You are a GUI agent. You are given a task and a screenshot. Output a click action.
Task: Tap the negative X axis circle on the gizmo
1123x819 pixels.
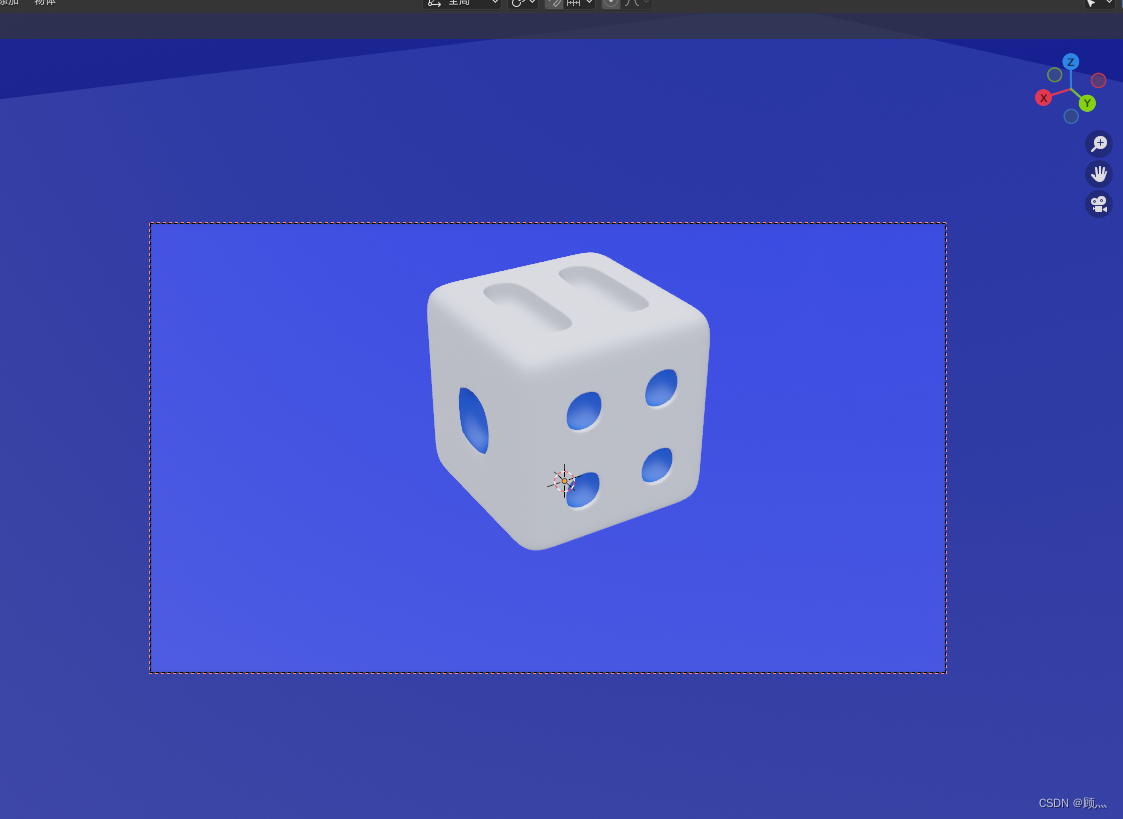pyautogui.click(x=1098, y=80)
